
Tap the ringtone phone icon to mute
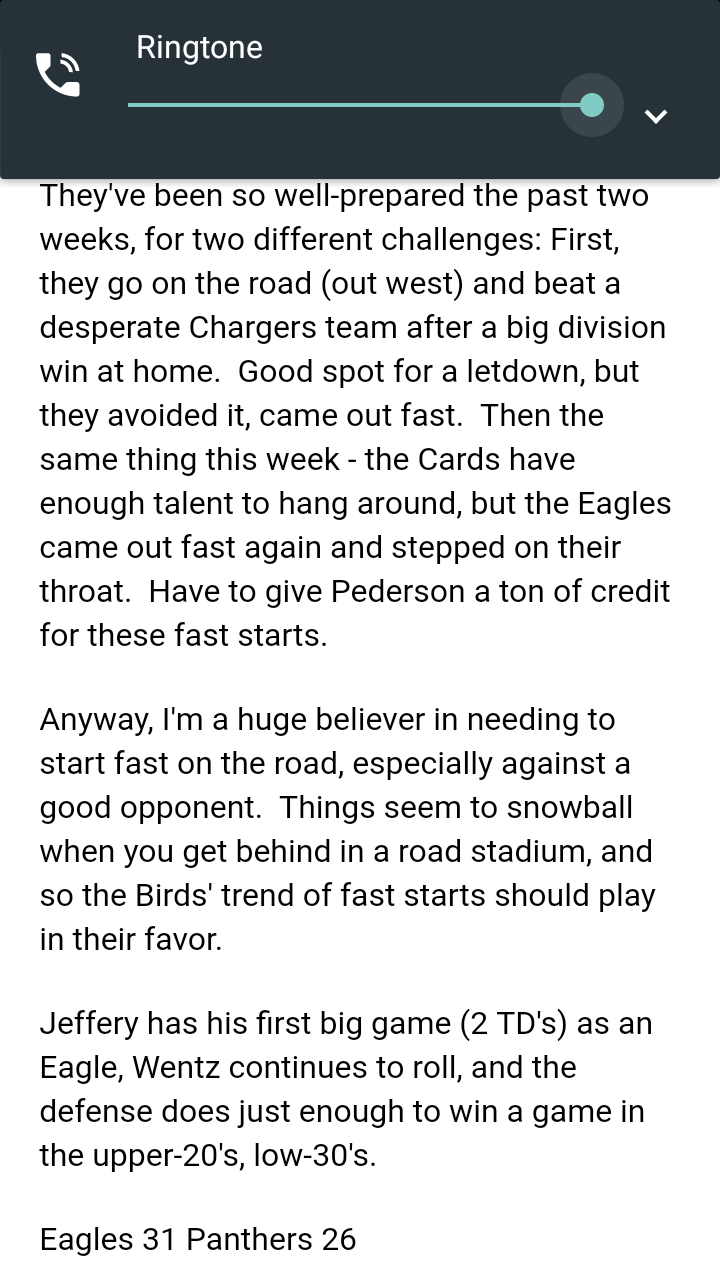(58, 75)
